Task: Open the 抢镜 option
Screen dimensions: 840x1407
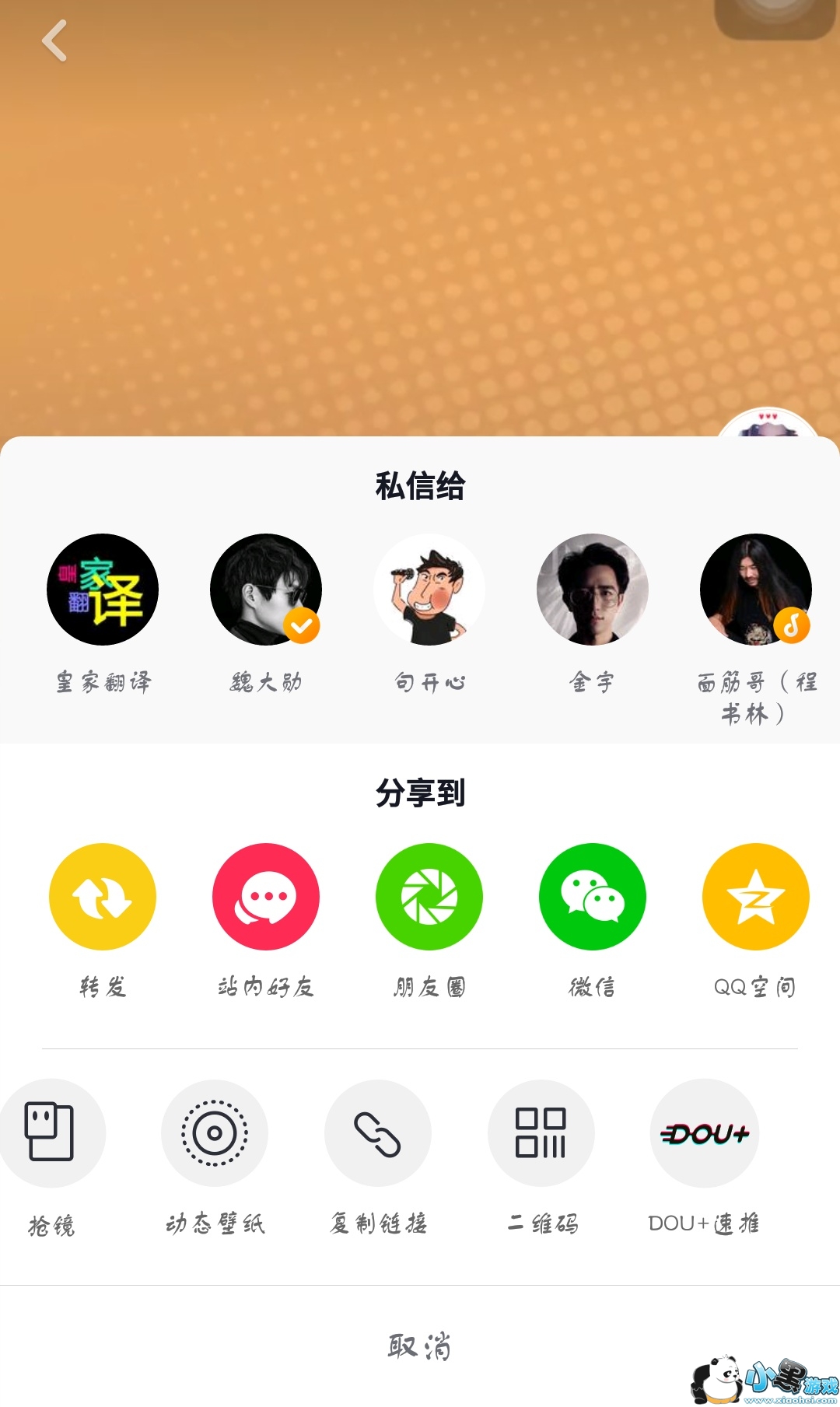Action: (51, 1132)
